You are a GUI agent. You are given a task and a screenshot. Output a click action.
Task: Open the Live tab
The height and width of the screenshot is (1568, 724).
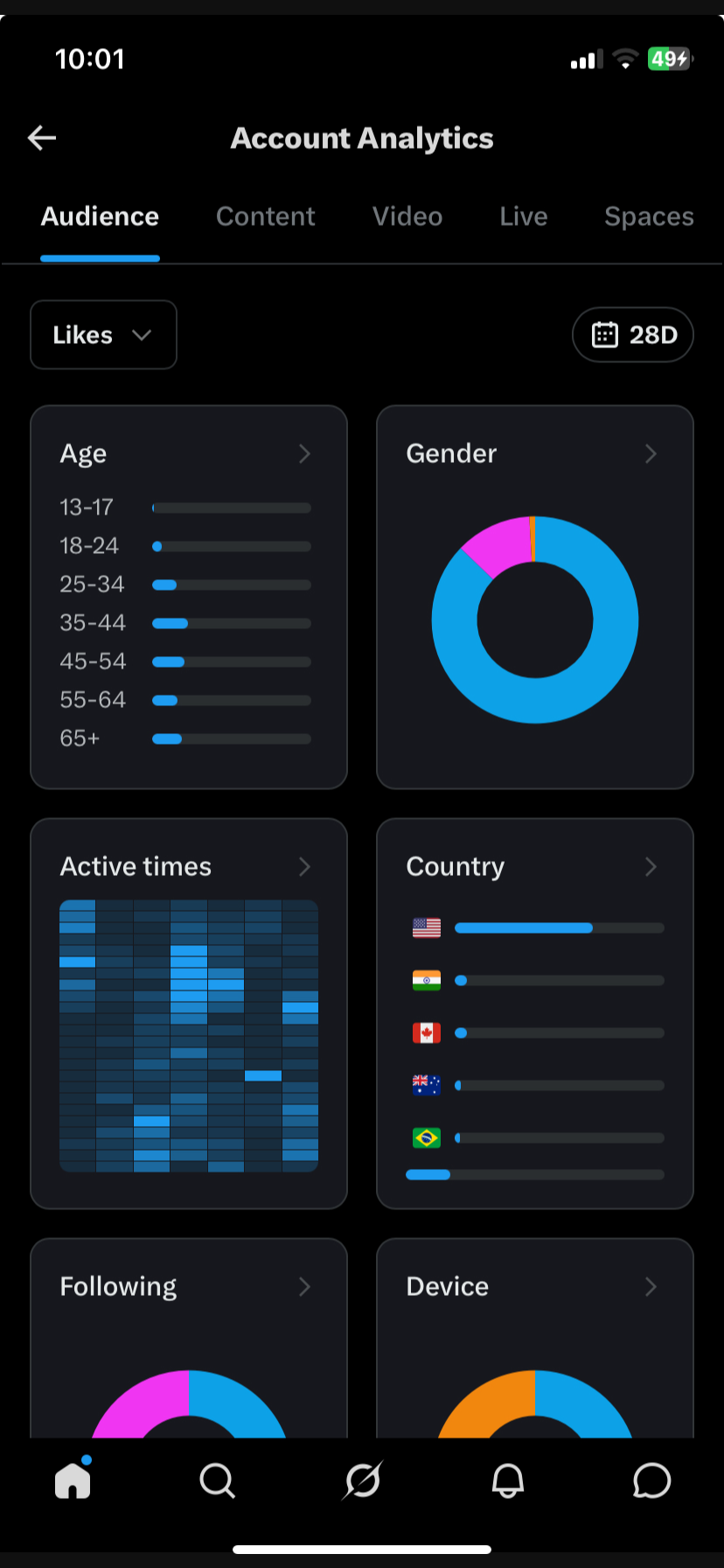click(524, 216)
